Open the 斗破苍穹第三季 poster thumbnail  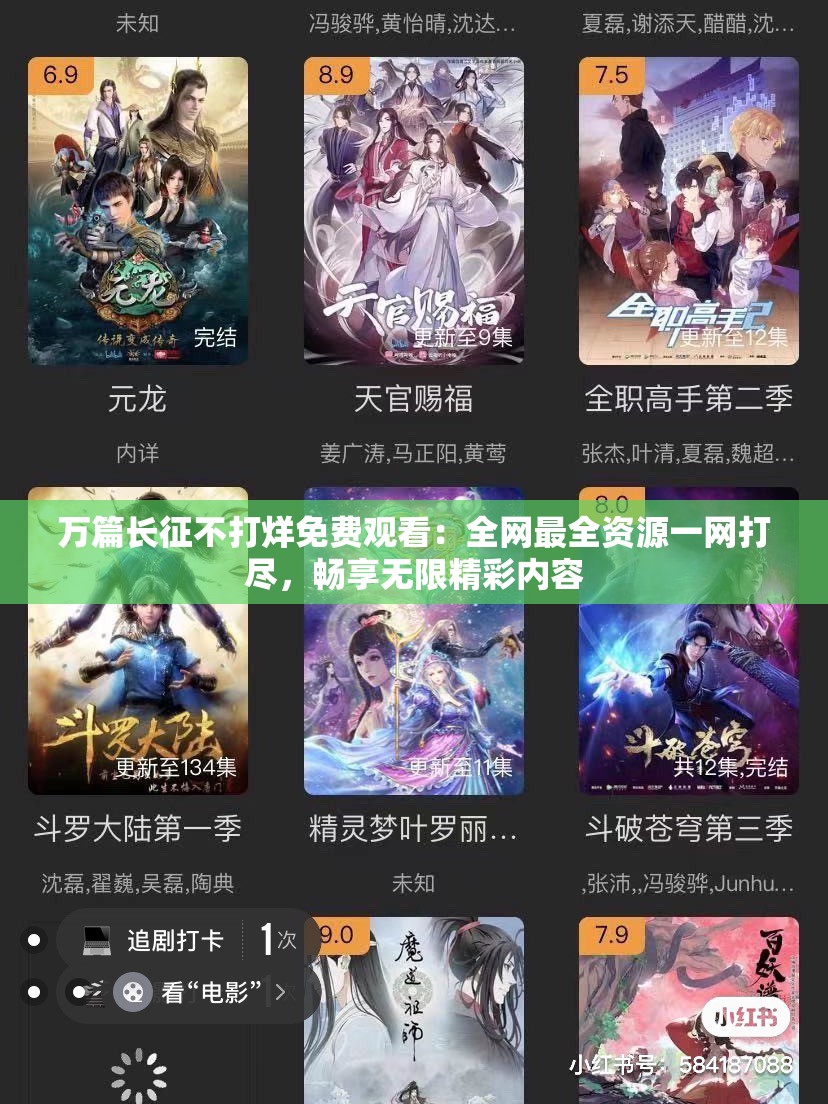point(690,640)
